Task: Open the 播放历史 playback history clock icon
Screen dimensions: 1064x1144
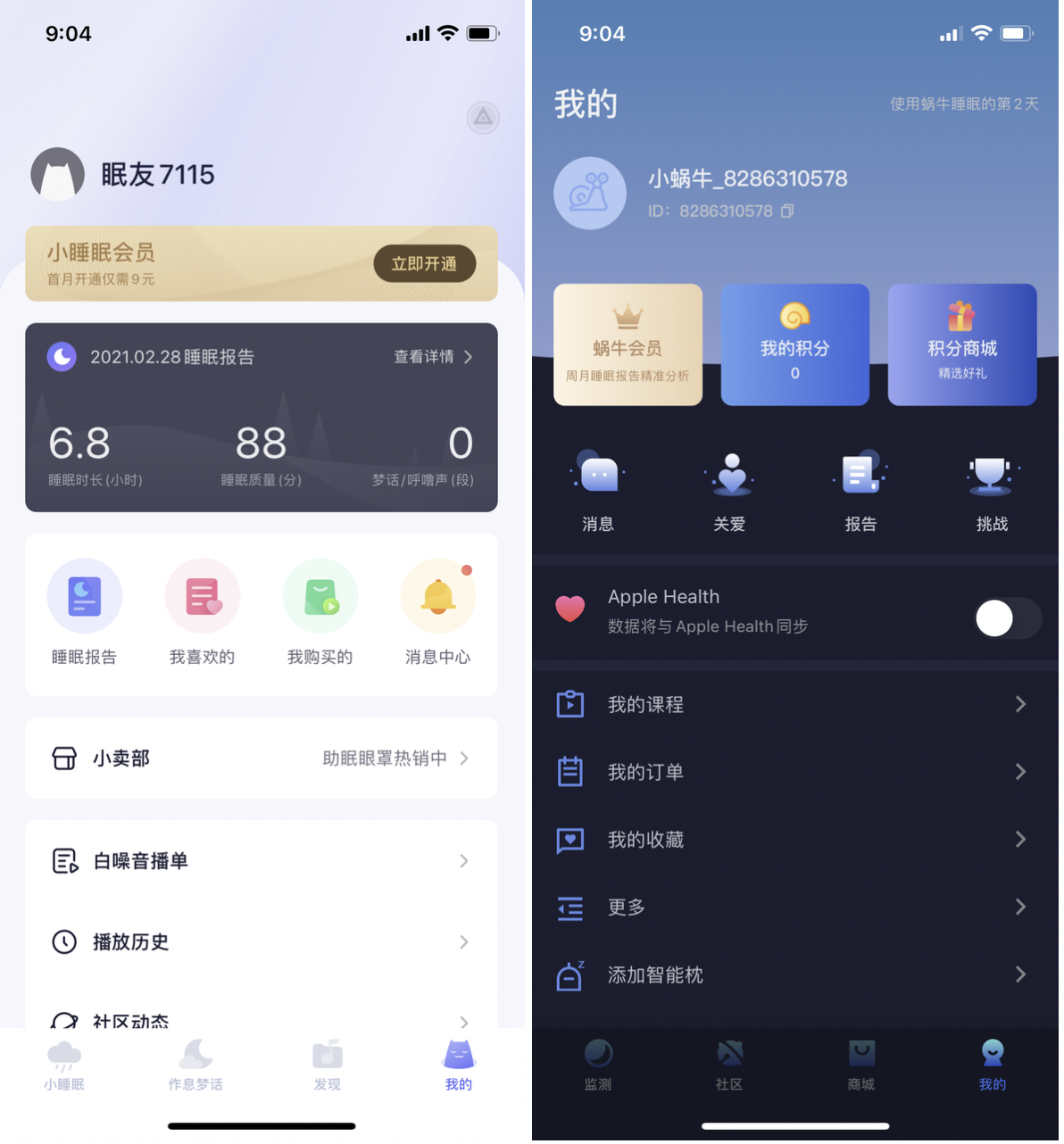Action: pos(62,941)
